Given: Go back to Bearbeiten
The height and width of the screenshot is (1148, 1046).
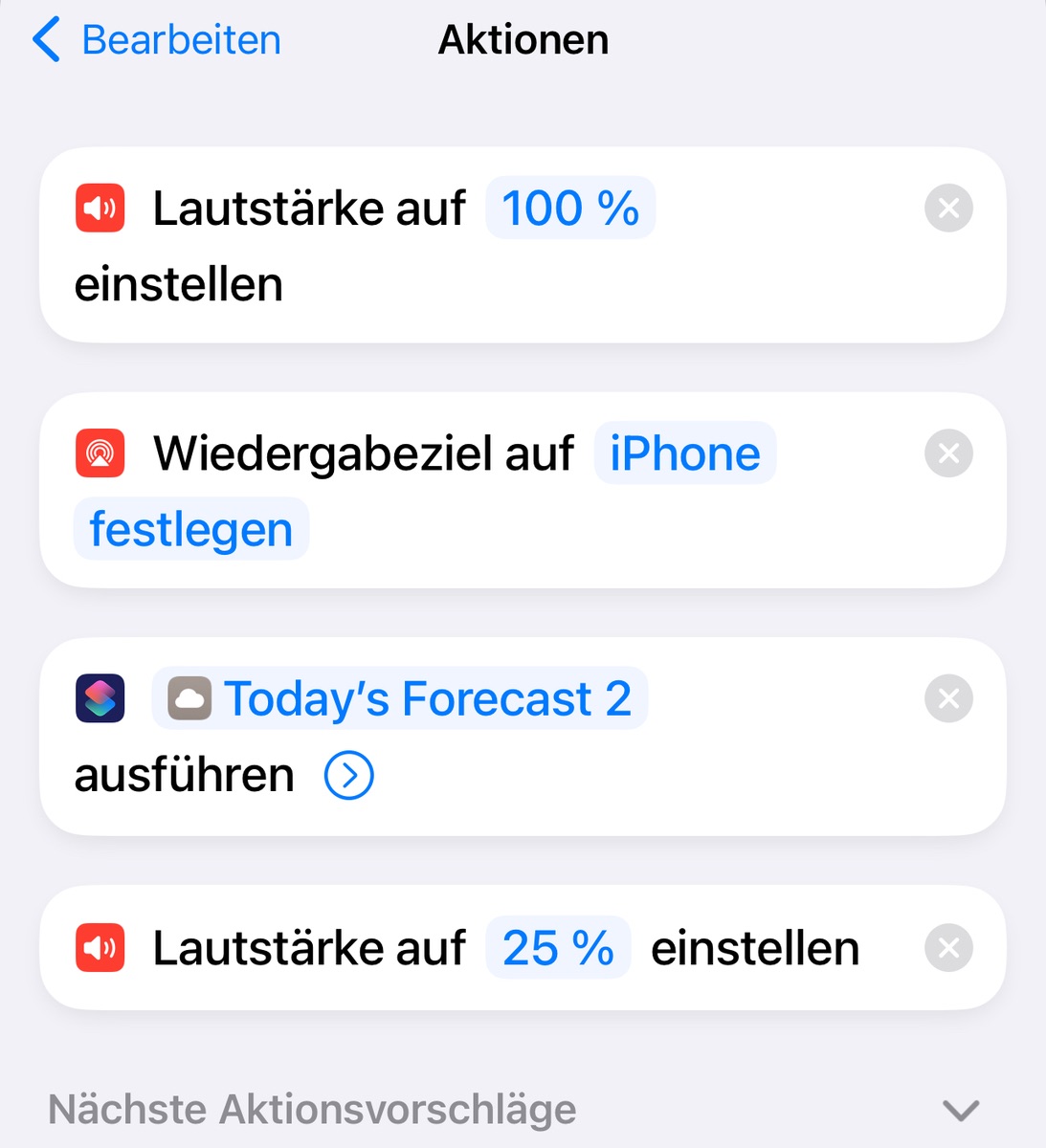Looking at the screenshot, I should coord(158,40).
